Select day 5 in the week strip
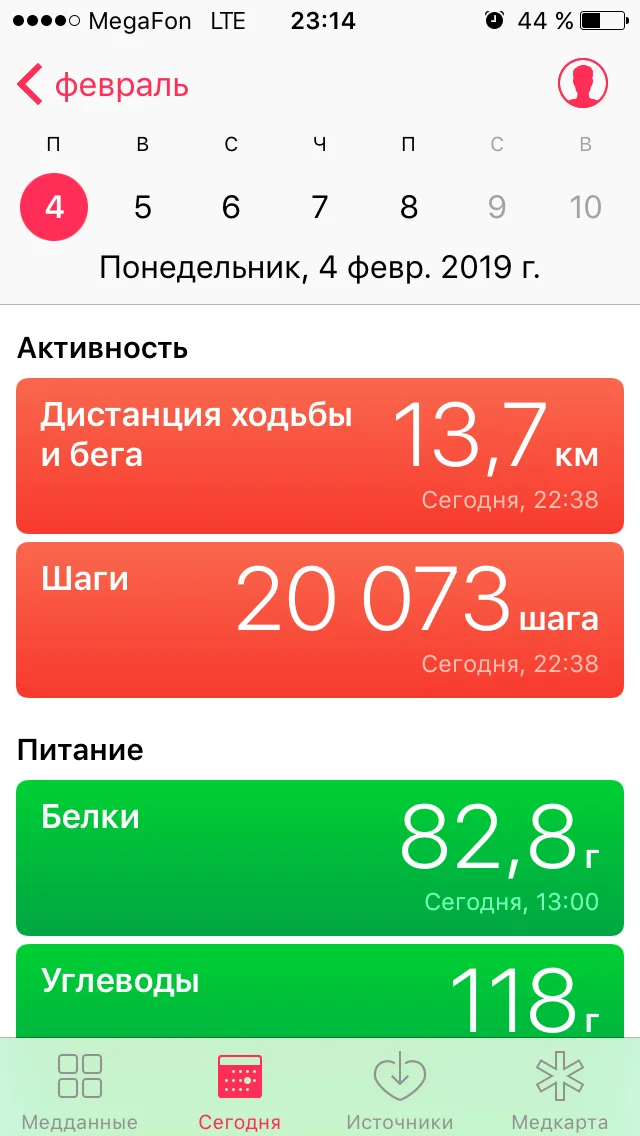Screen dimensions: 640x1136 click(x=143, y=207)
